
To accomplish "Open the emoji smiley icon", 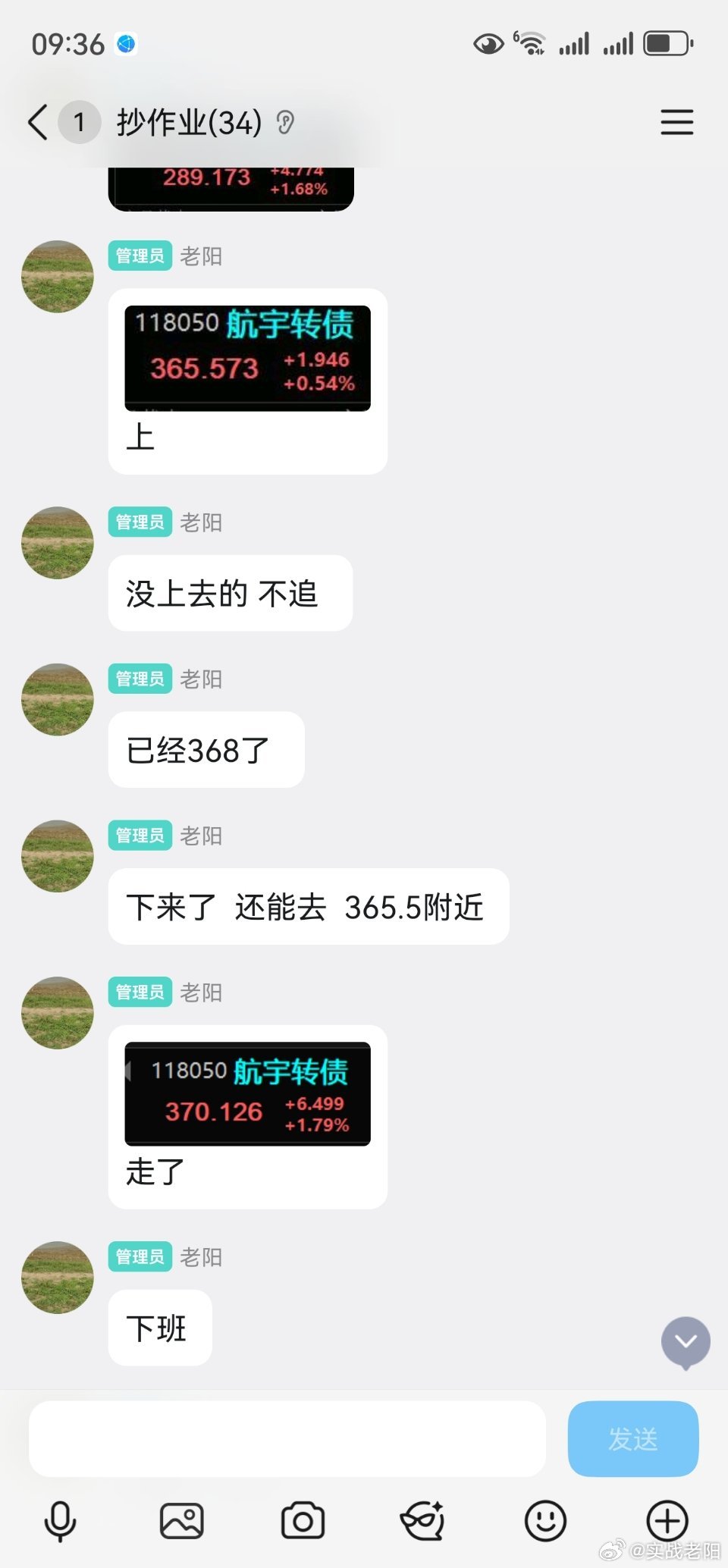I will (x=545, y=1521).
